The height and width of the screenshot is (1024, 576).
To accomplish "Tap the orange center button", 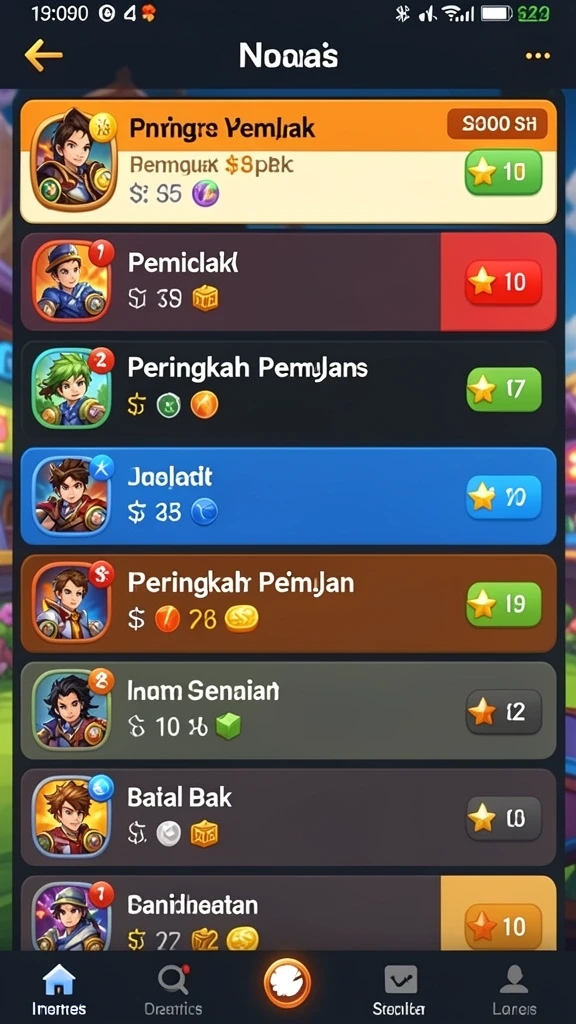I will (287, 983).
